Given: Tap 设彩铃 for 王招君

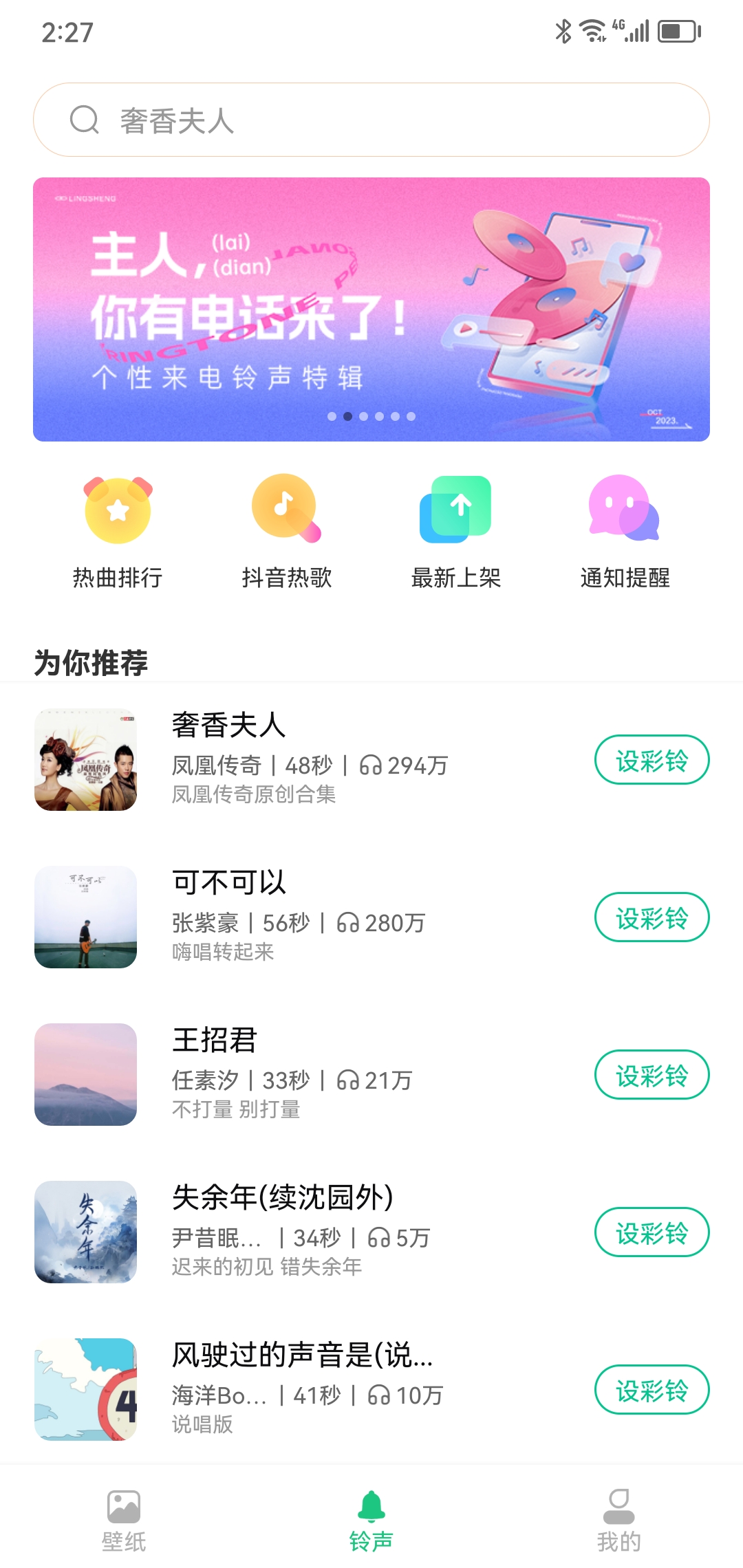Looking at the screenshot, I should [651, 1074].
